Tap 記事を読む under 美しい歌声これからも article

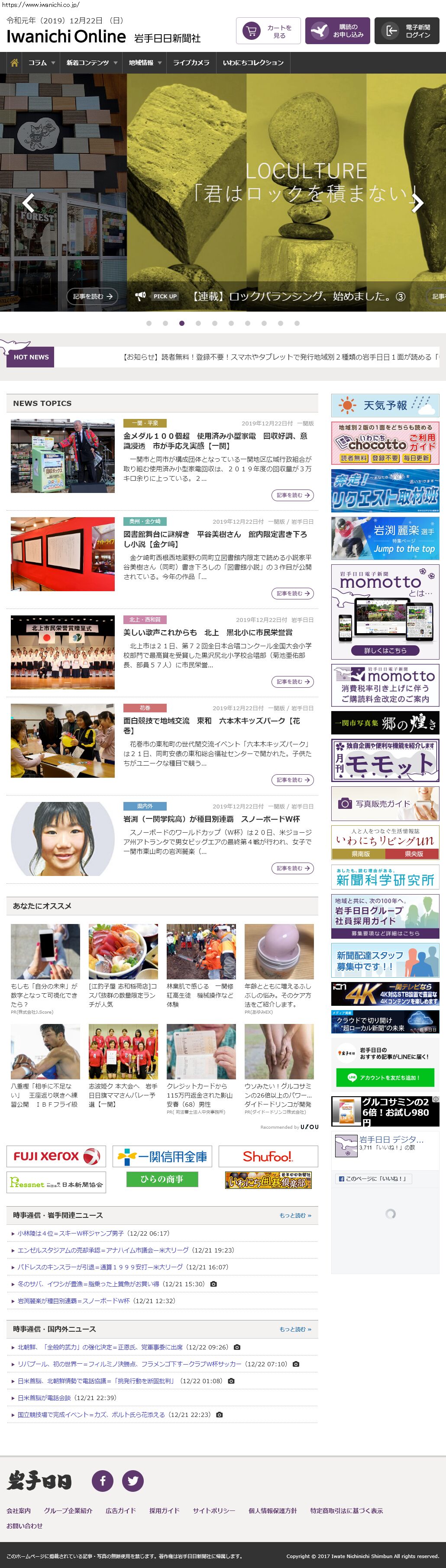point(292,682)
